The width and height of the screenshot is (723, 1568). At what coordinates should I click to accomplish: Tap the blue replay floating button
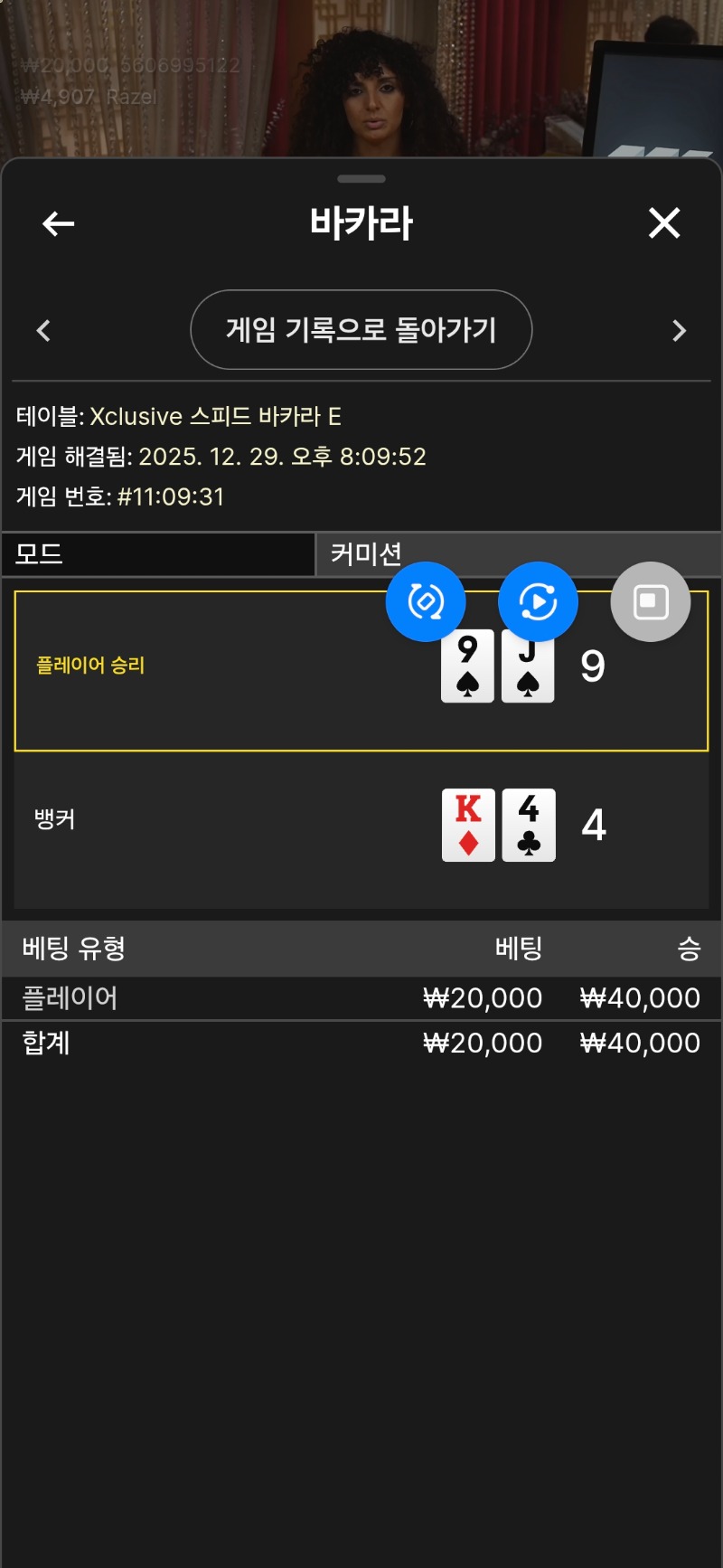[538, 602]
